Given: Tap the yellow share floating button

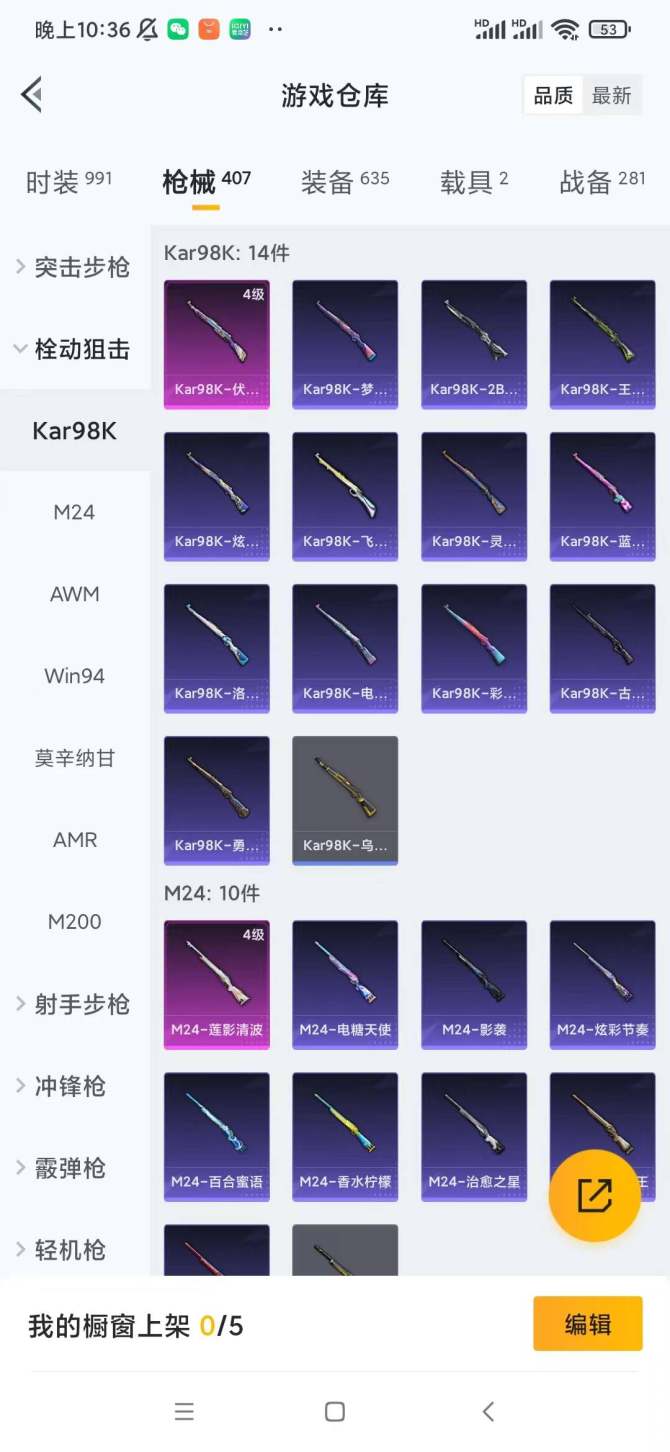Looking at the screenshot, I should pyautogui.click(x=594, y=1196).
